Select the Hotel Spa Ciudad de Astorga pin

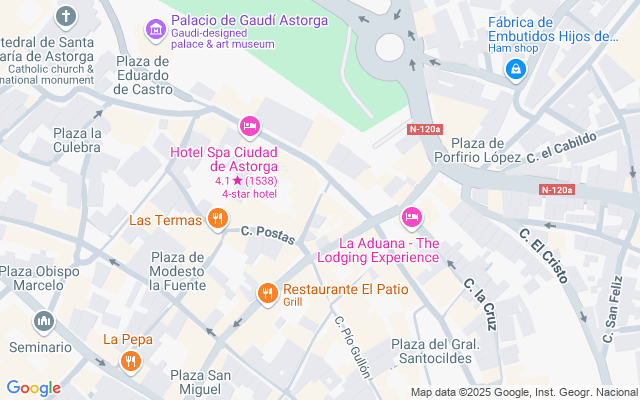[250, 126]
